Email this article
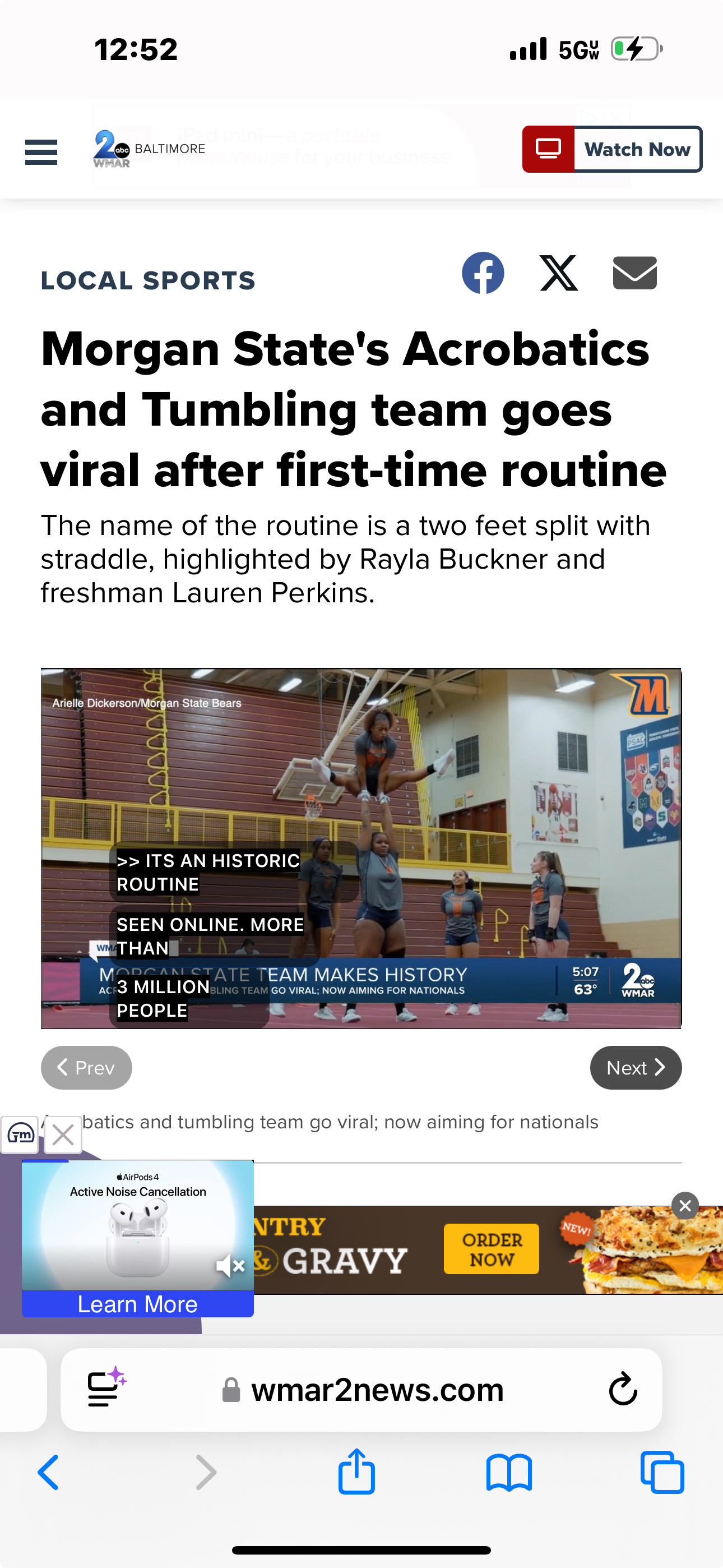Screen dimensions: 723x1568 pos(634,273)
